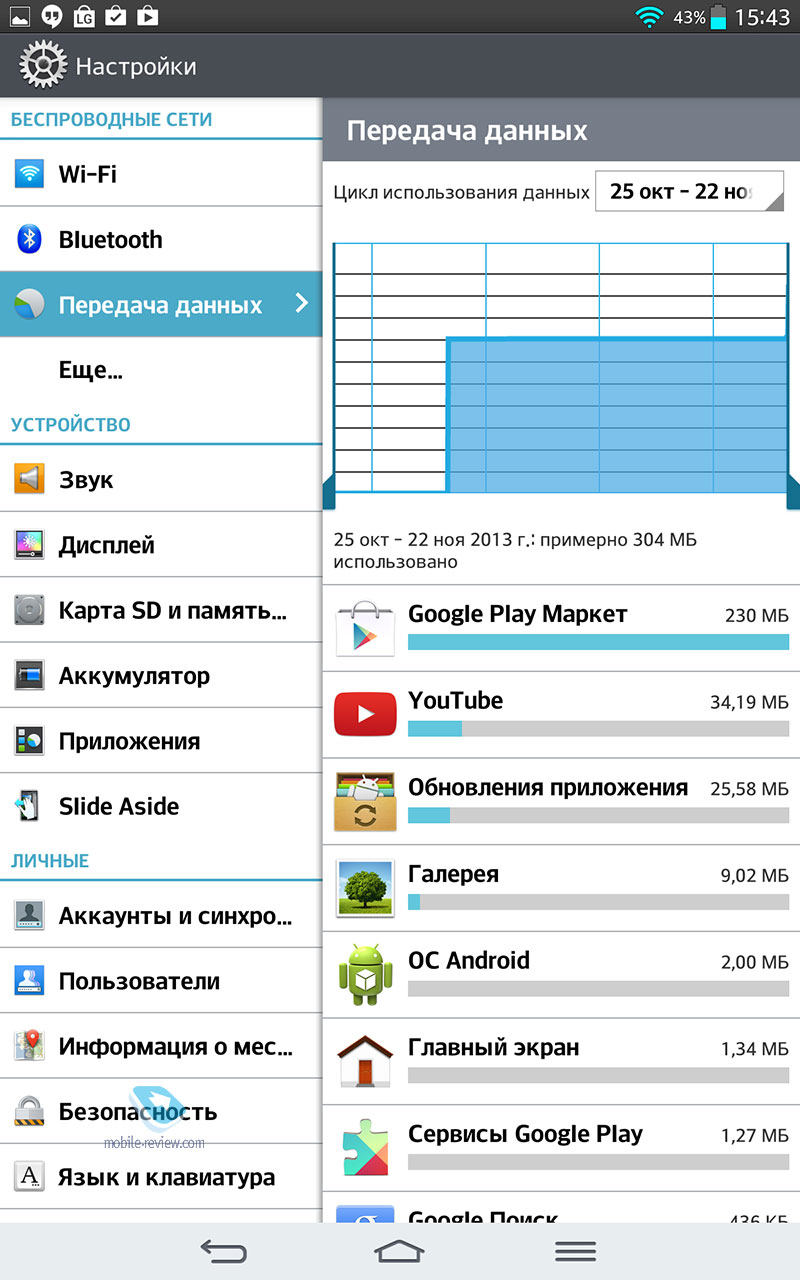Open Аккаунты и синхронизация
Screen dimensions: 800x1280
click(160, 916)
